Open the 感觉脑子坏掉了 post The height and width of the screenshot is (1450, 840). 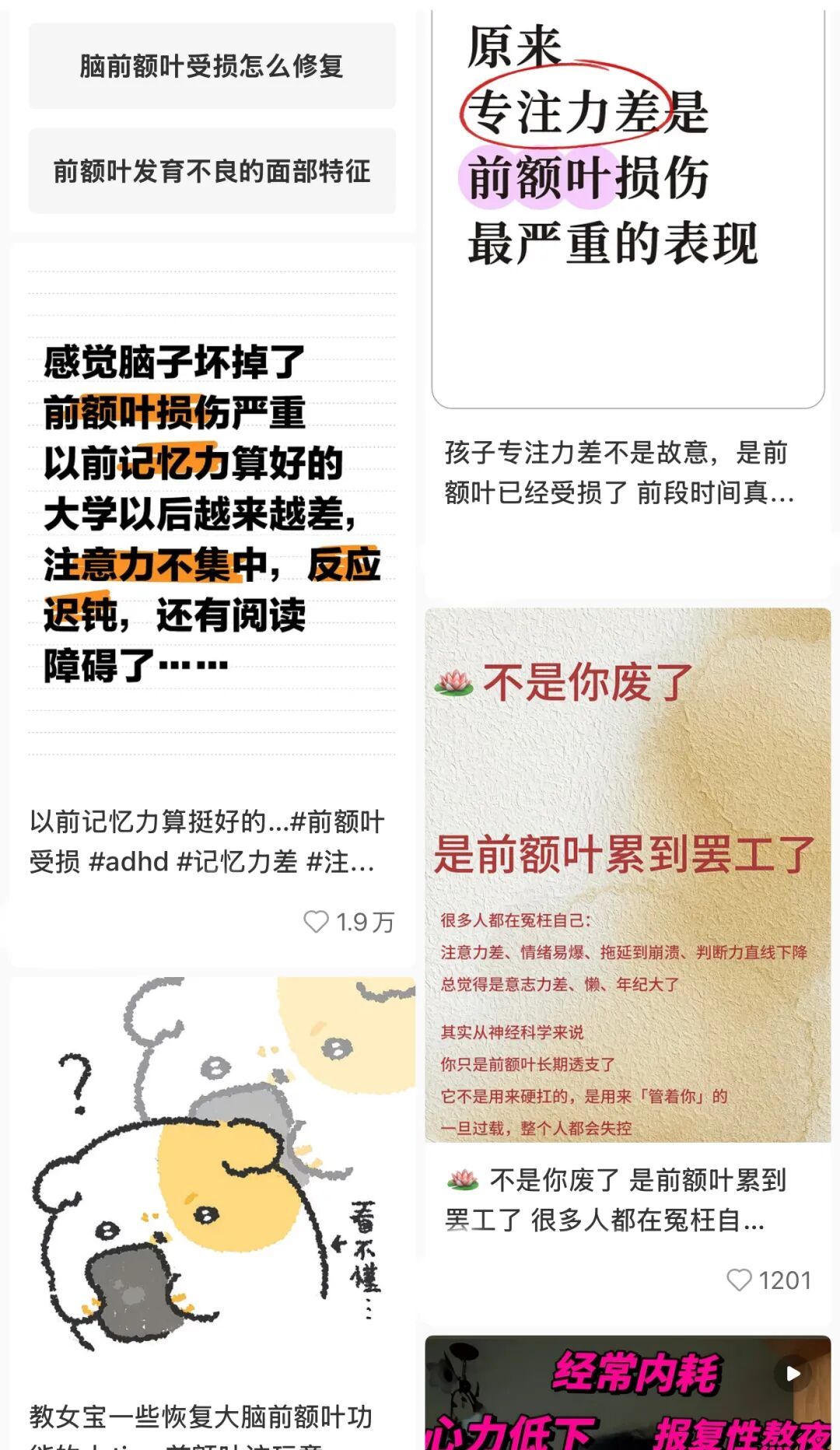212,513
